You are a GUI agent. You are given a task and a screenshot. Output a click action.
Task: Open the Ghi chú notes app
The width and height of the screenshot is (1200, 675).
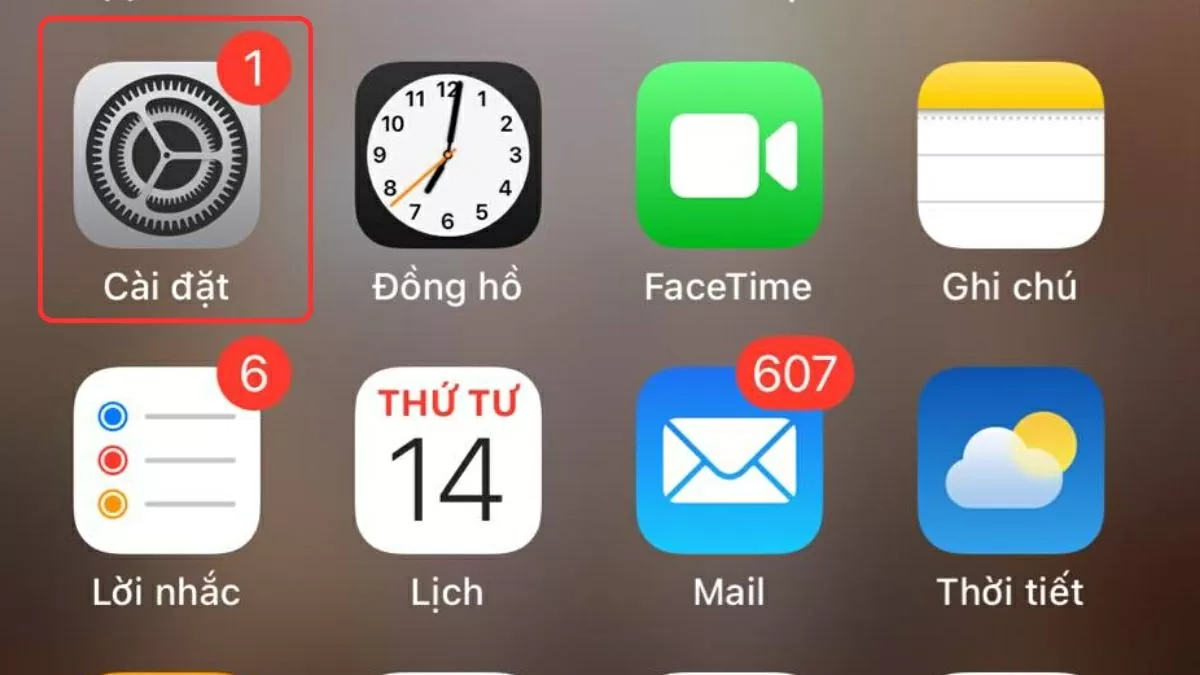click(x=1011, y=155)
